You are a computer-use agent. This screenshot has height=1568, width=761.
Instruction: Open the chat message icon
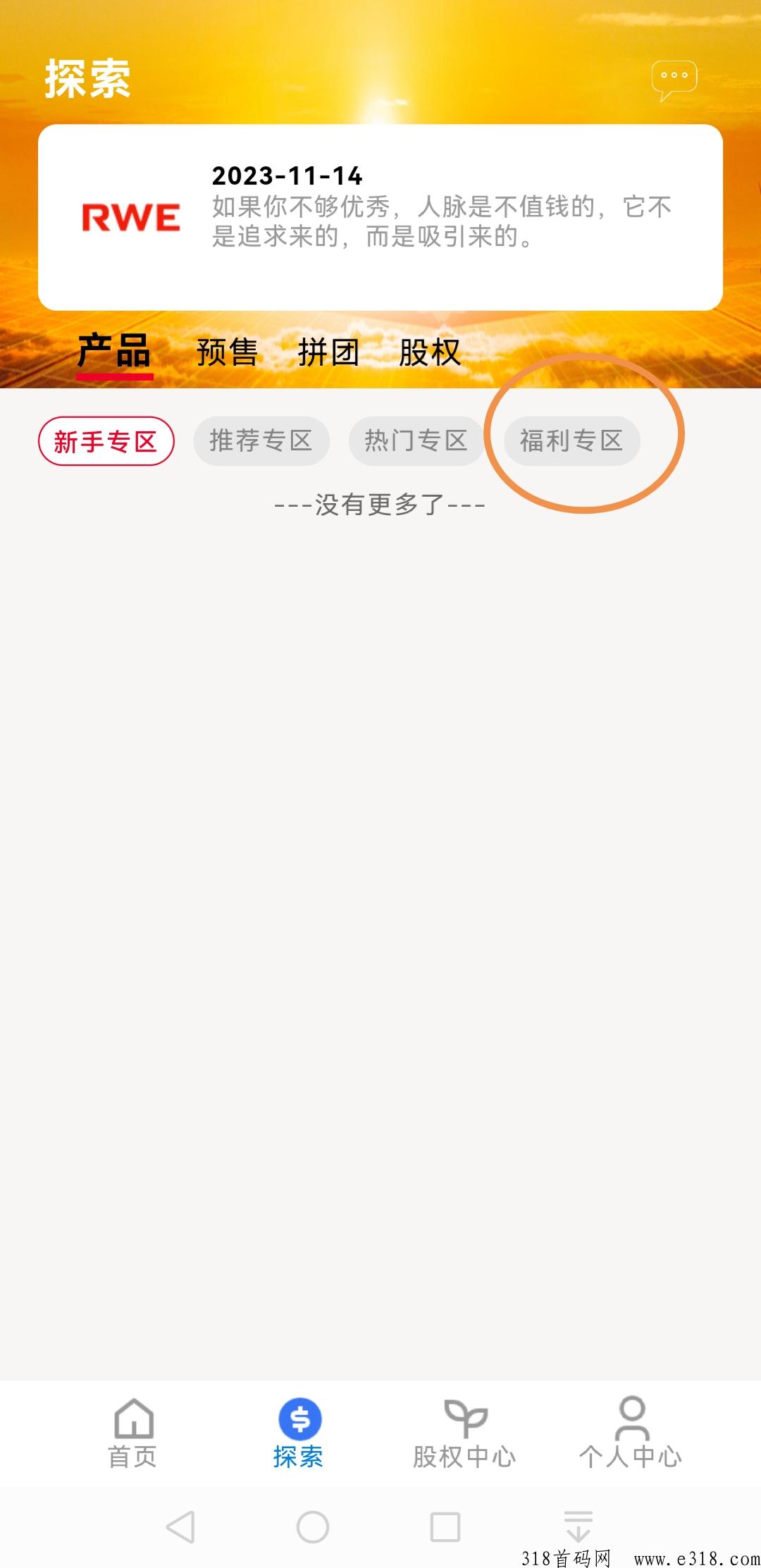click(x=674, y=79)
